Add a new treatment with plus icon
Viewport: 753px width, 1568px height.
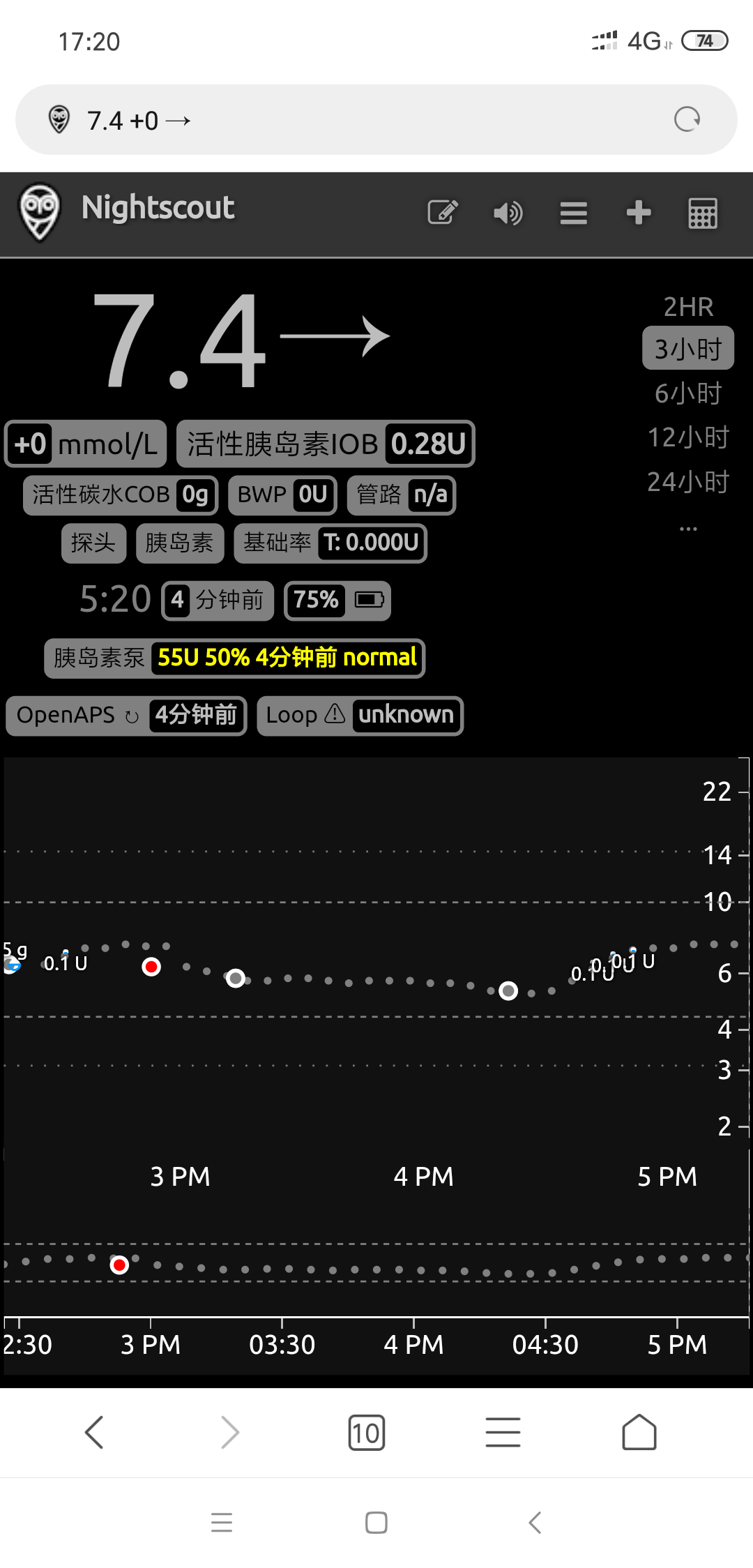(638, 212)
